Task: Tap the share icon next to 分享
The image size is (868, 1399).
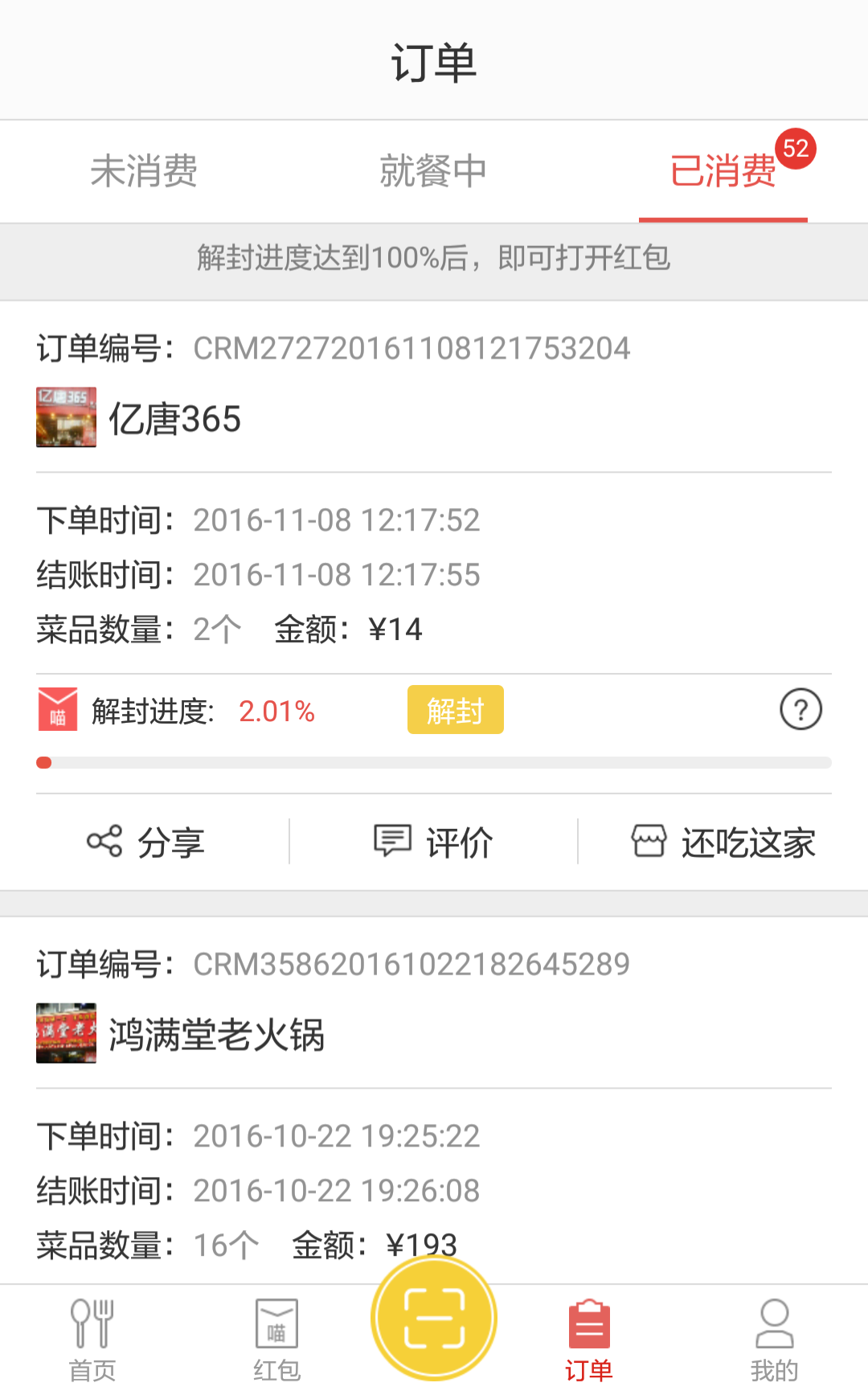Action: click(104, 841)
